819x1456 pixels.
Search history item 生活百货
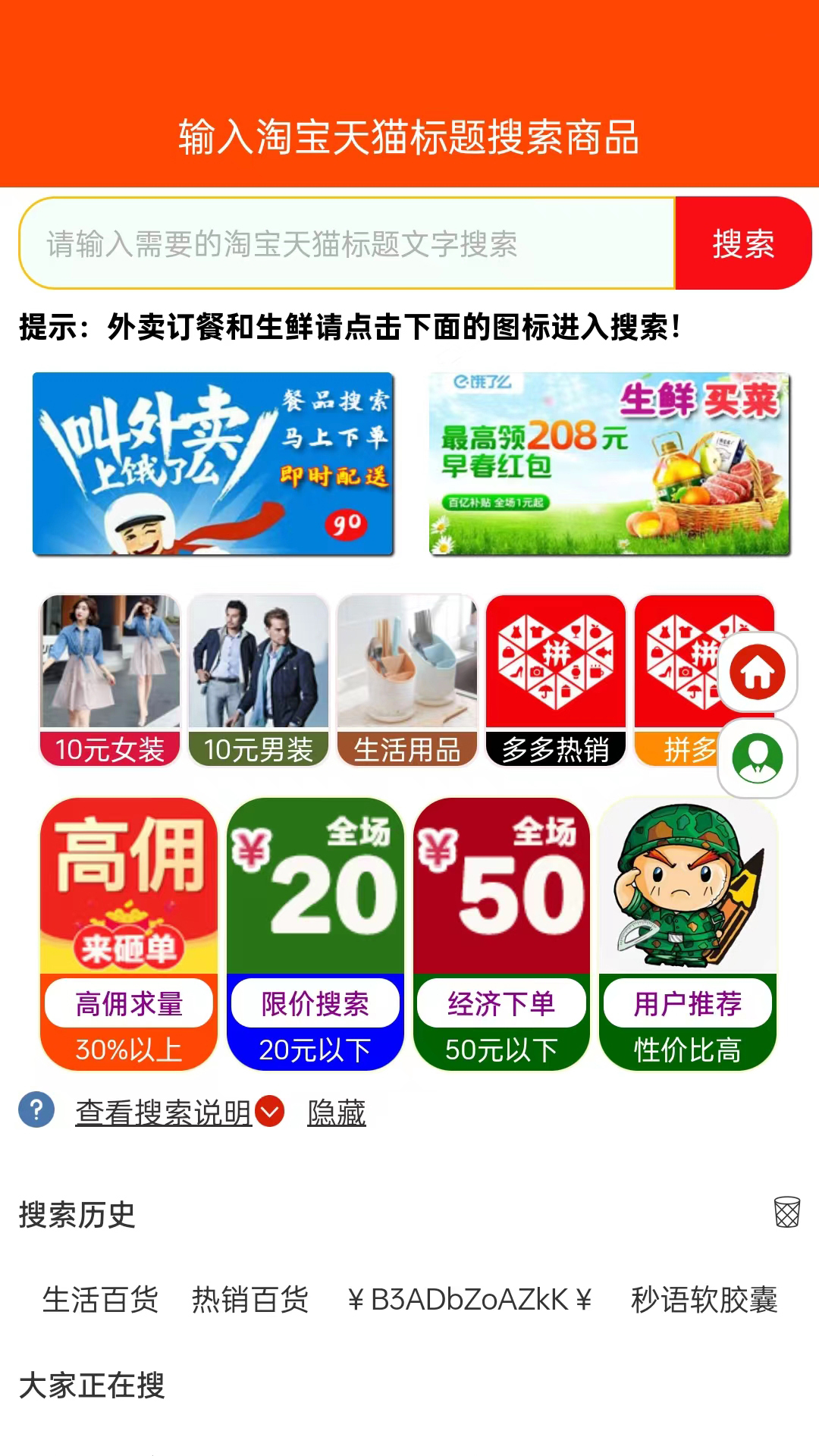point(100,1300)
